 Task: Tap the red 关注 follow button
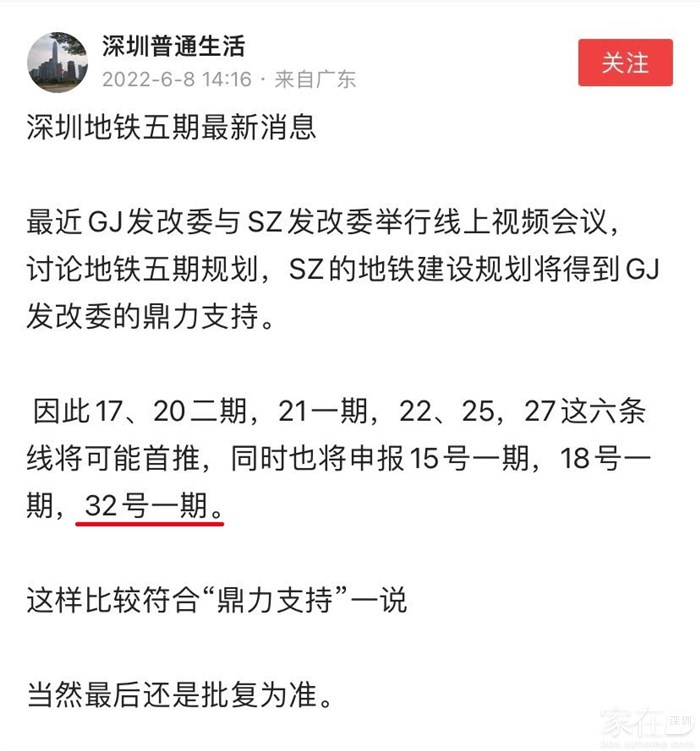pyautogui.click(x=625, y=63)
